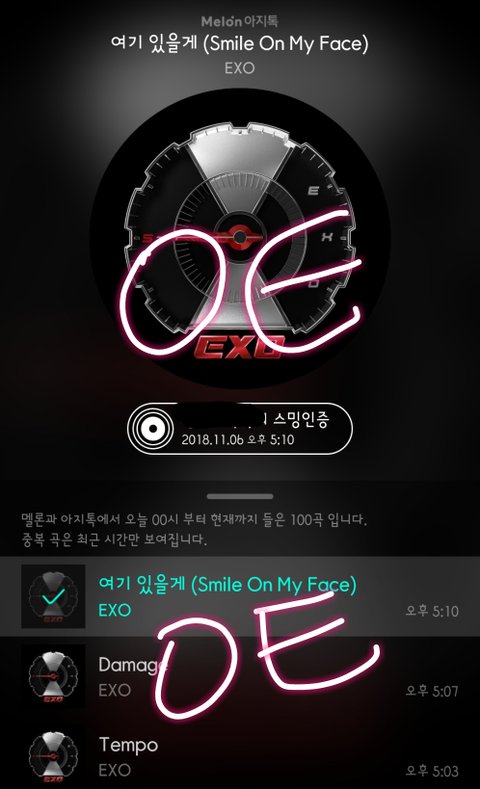Open the Damage track row

240,676
